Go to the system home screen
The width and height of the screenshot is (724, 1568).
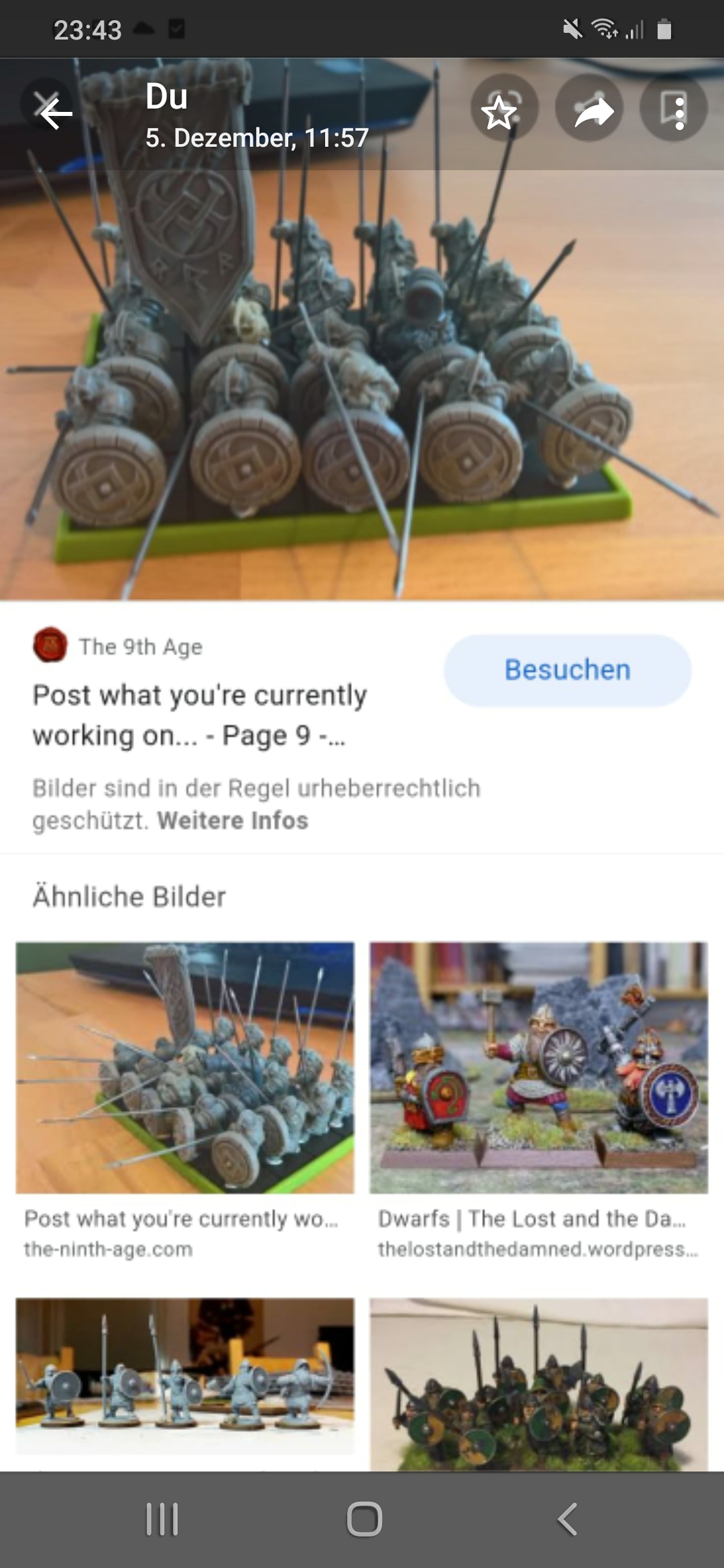click(364, 1519)
